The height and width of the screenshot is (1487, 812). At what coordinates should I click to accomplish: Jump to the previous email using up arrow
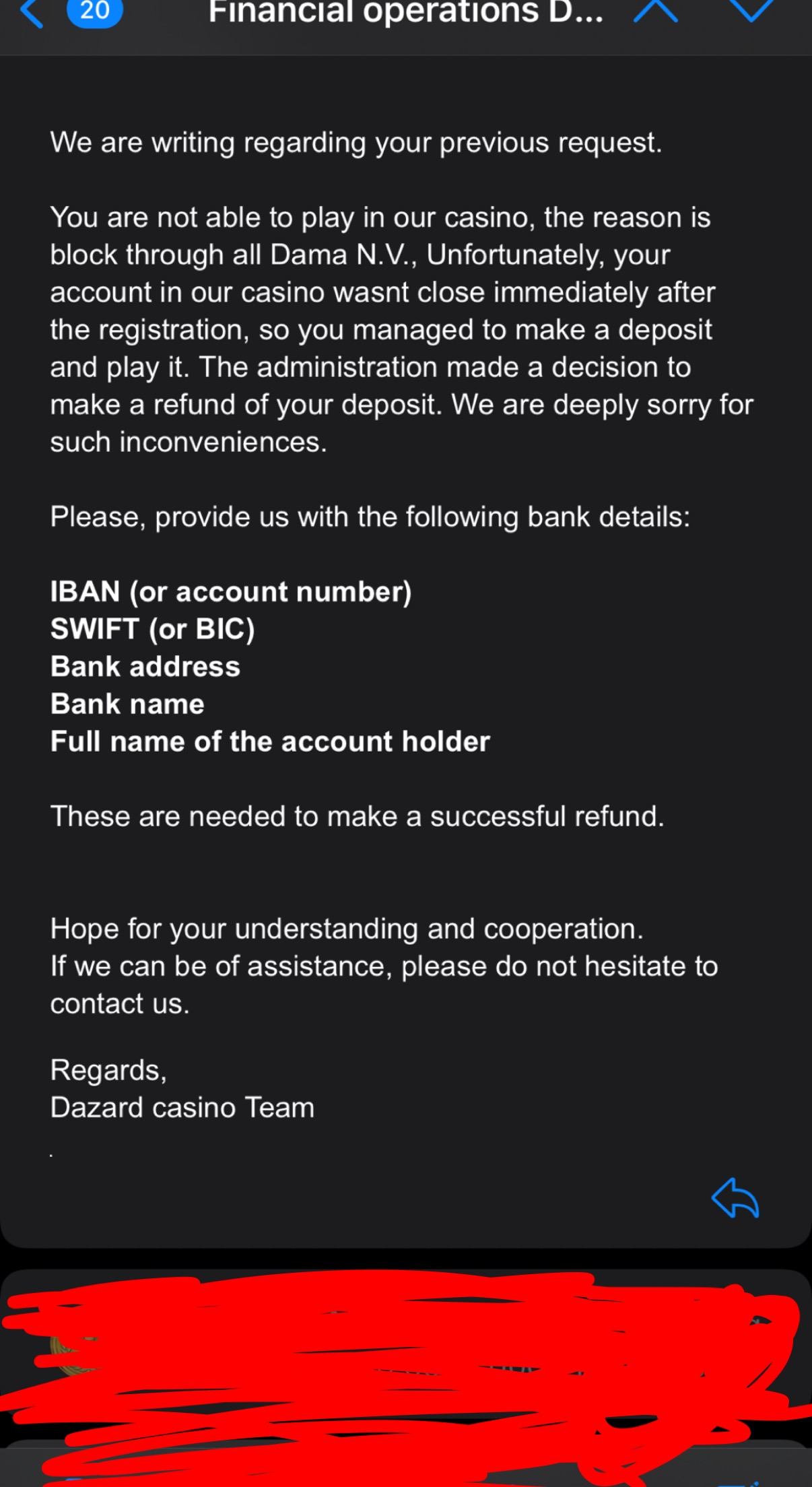coord(655,11)
